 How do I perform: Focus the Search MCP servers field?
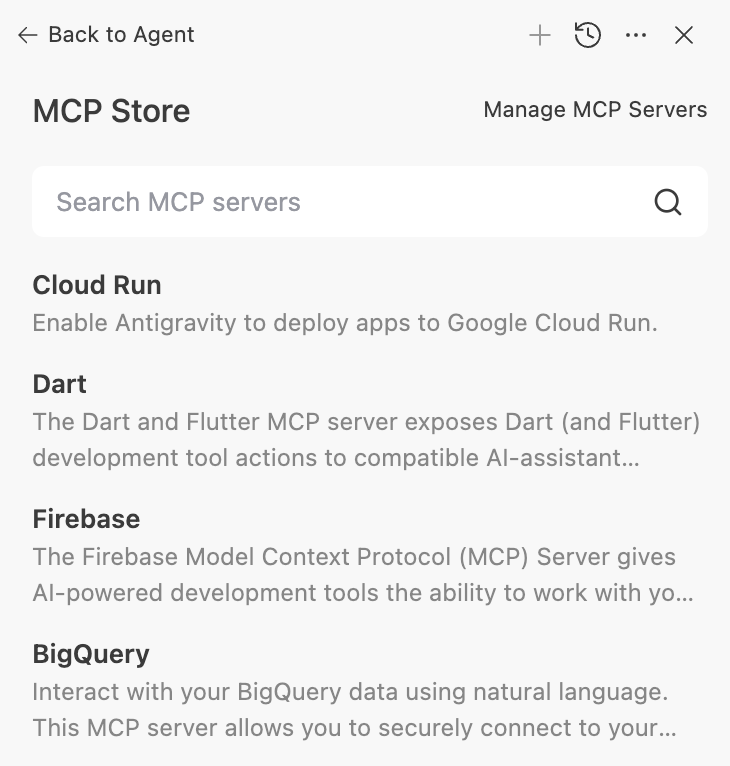340,202
